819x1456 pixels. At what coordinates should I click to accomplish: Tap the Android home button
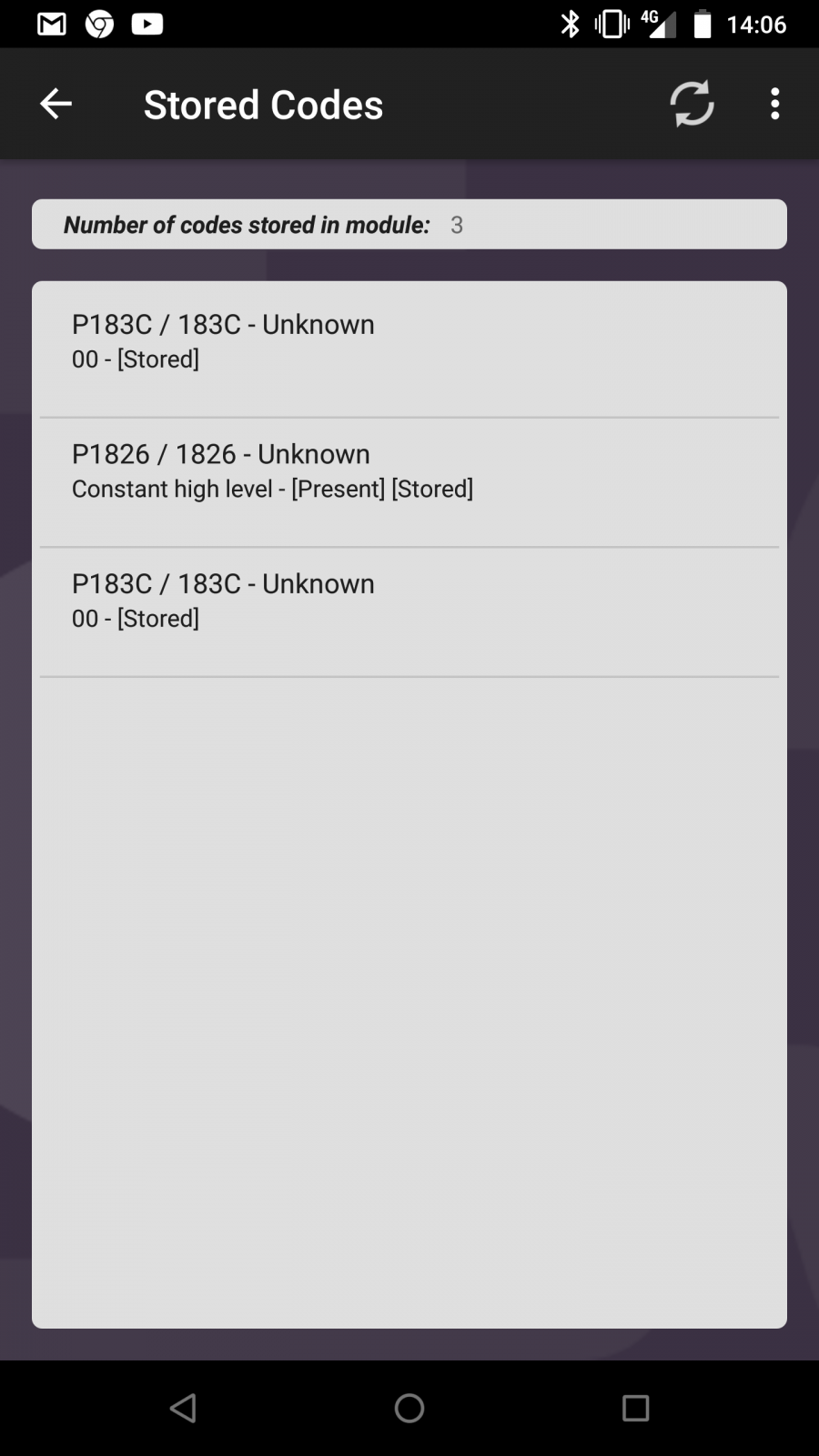coord(409,1408)
